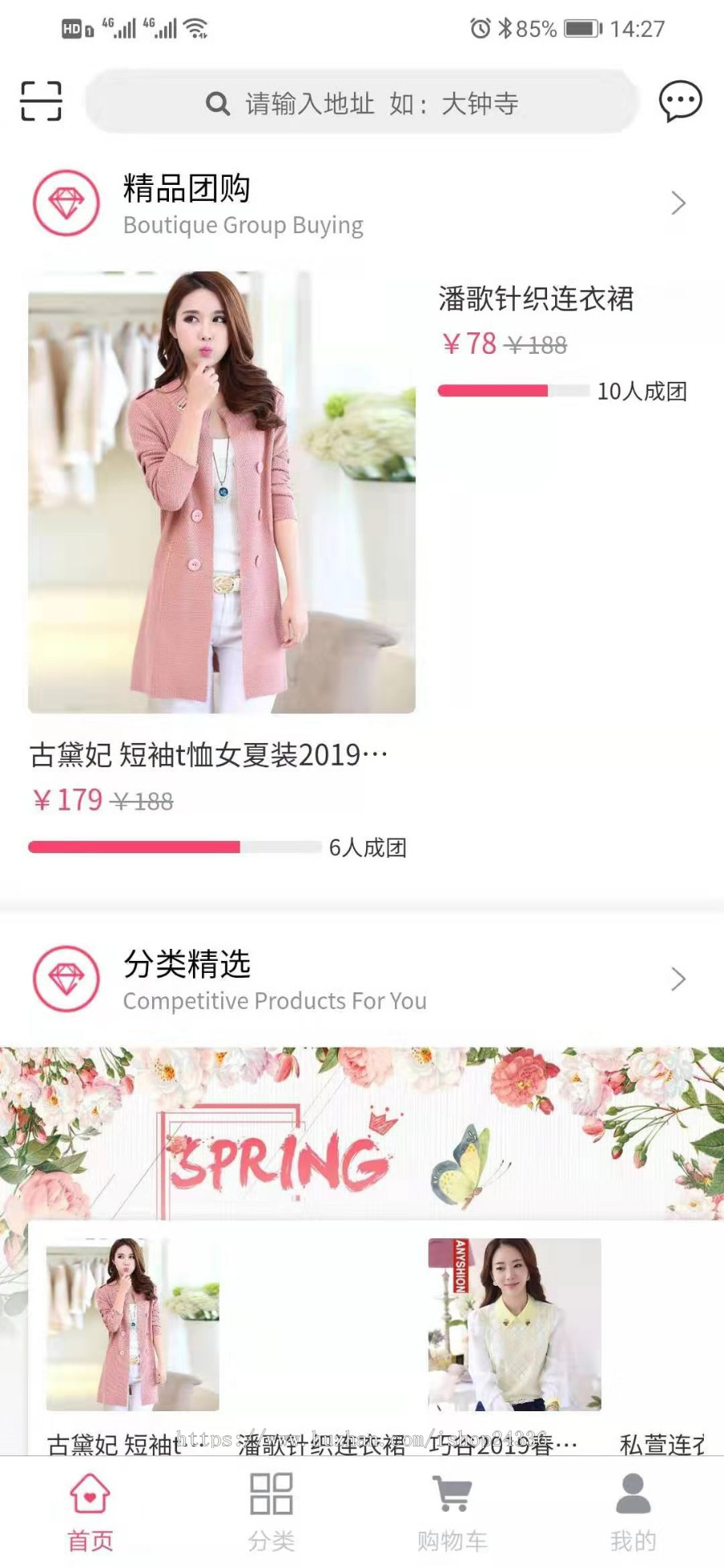Switch to the 首页 tab

tap(89, 1512)
